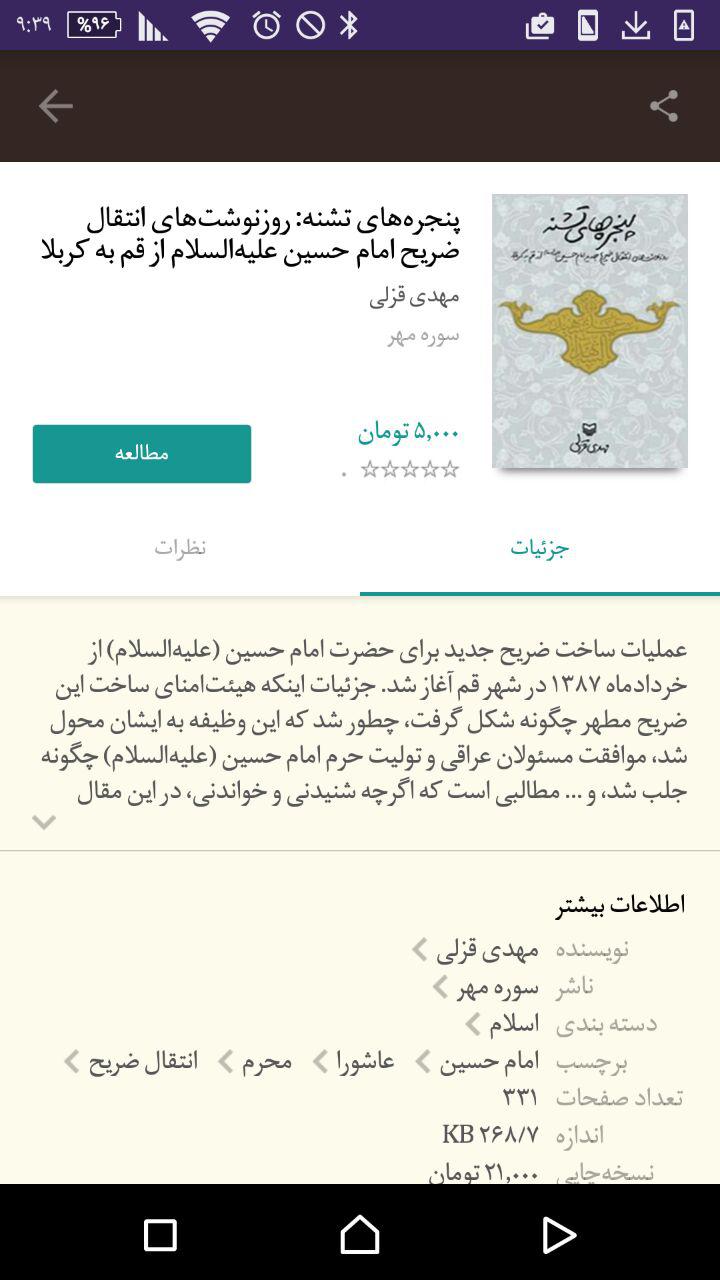720x1280 pixels.
Task: Open the اسلام category
Action: tap(503, 1024)
